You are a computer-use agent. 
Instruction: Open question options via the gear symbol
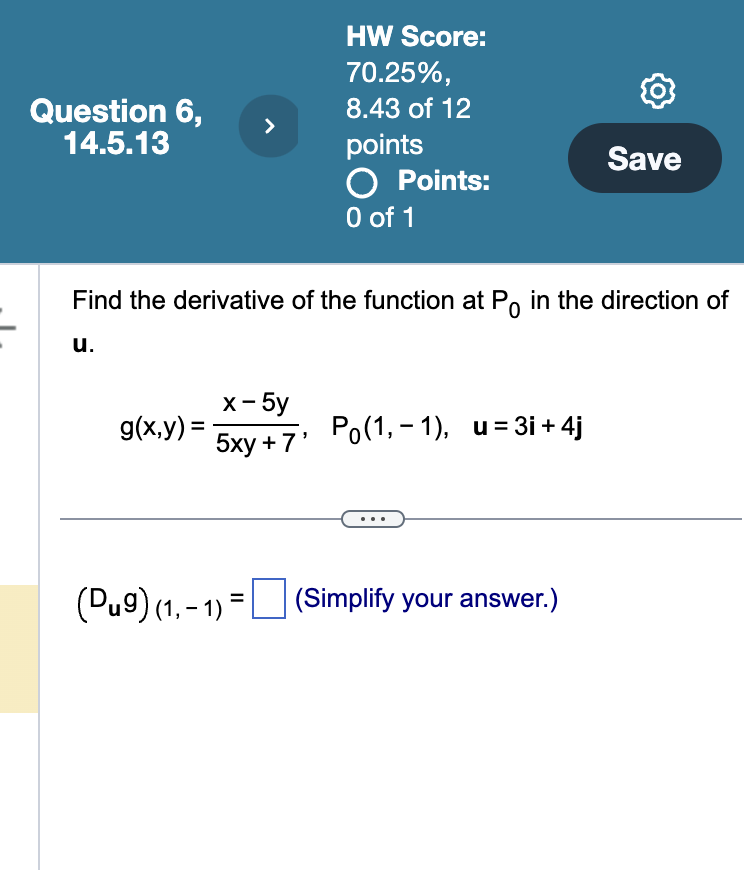point(655,90)
